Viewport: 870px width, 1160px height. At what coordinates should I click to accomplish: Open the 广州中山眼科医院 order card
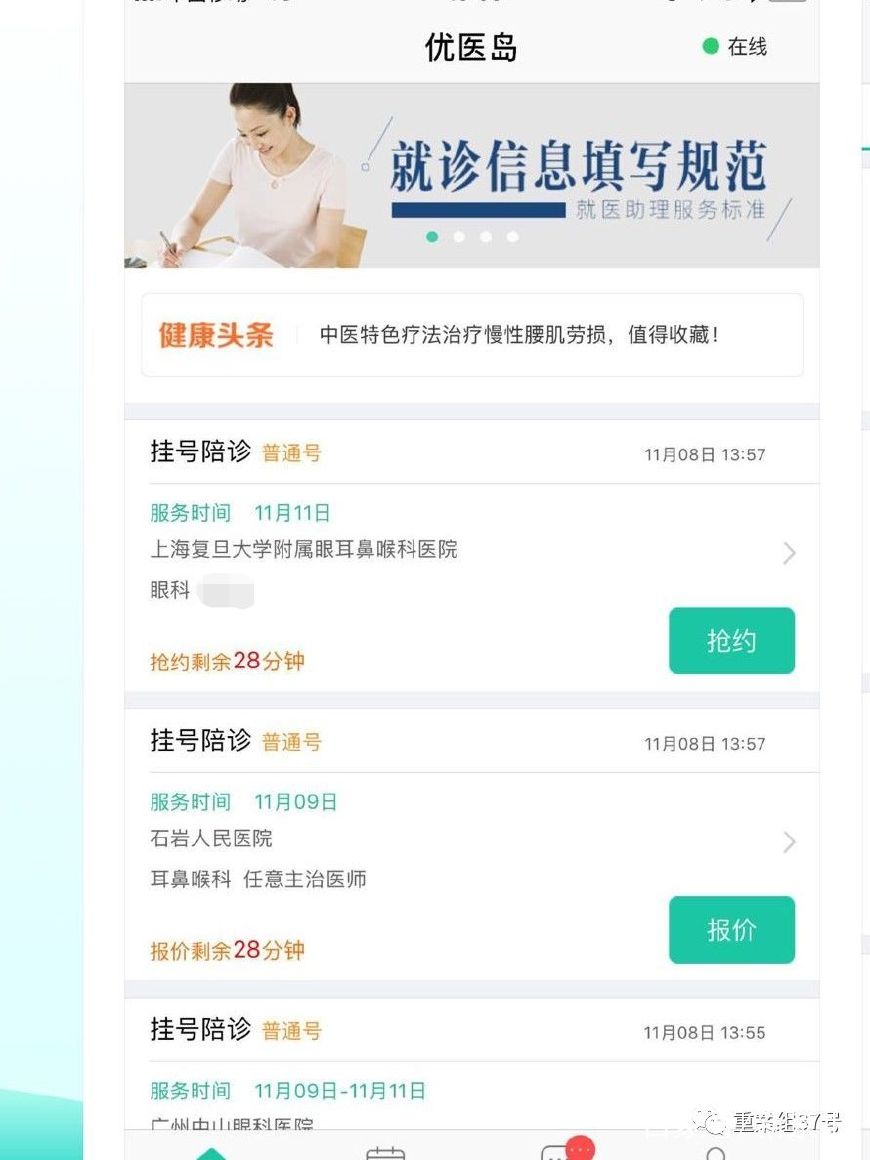tap(470, 1090)
